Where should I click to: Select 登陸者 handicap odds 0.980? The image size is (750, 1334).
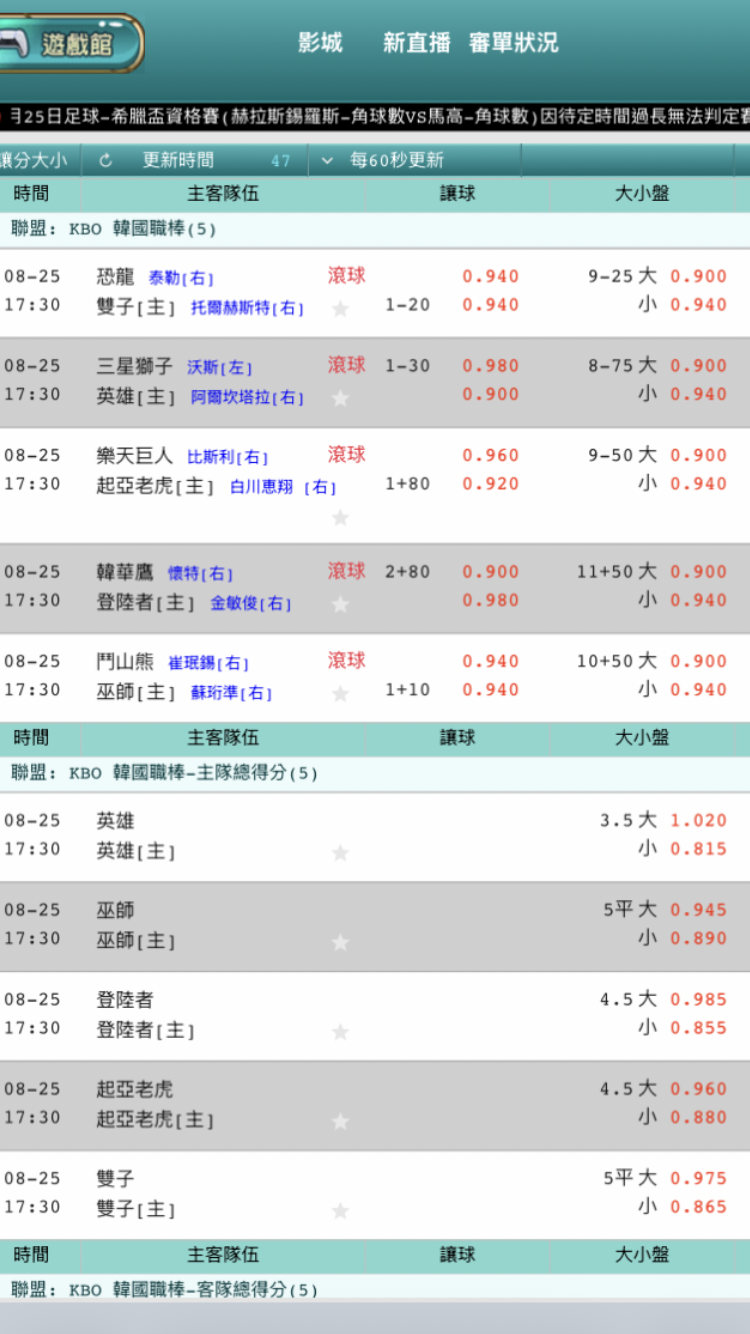point(491,600)
